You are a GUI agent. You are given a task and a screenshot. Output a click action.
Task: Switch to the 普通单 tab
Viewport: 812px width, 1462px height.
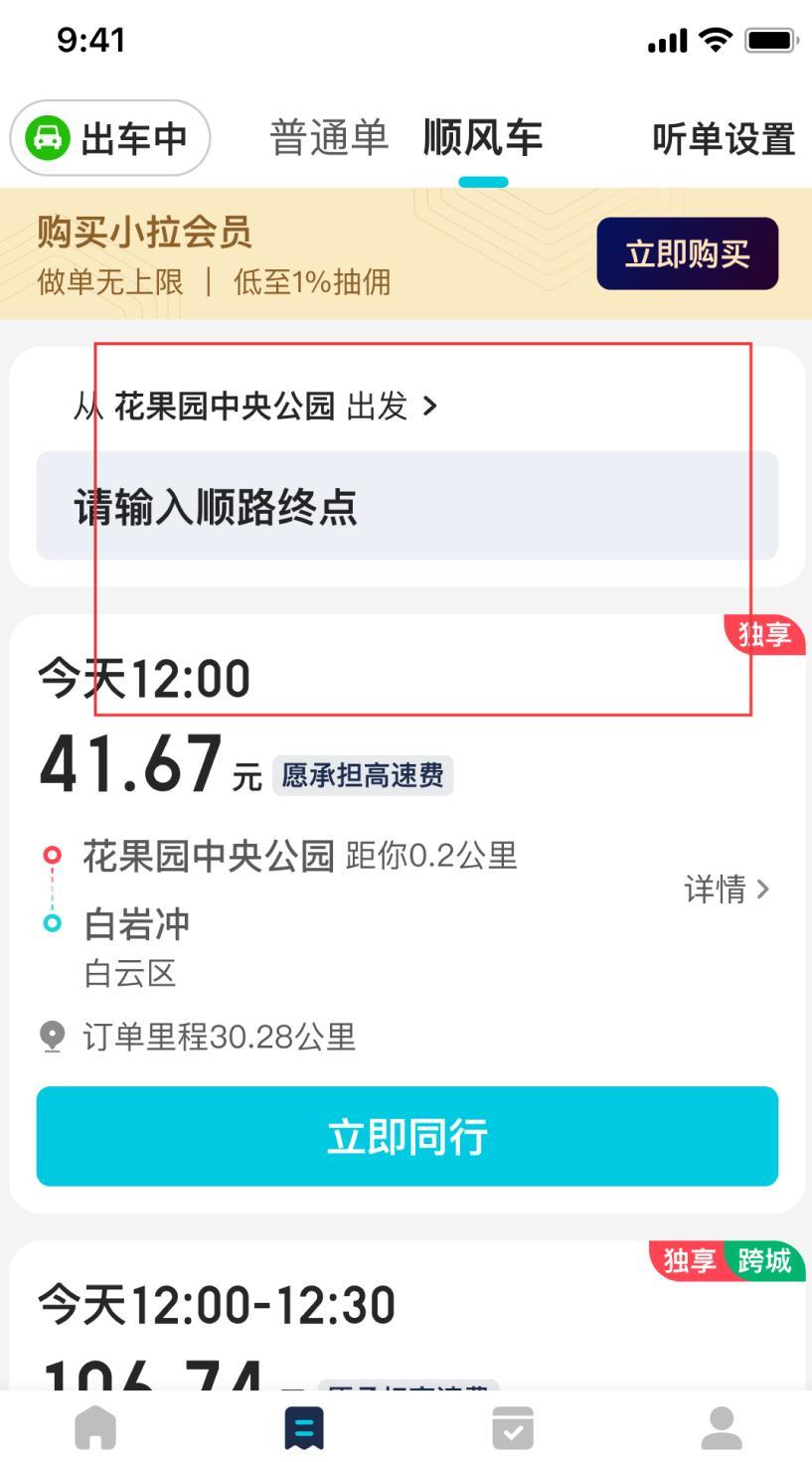click(329, 137)
